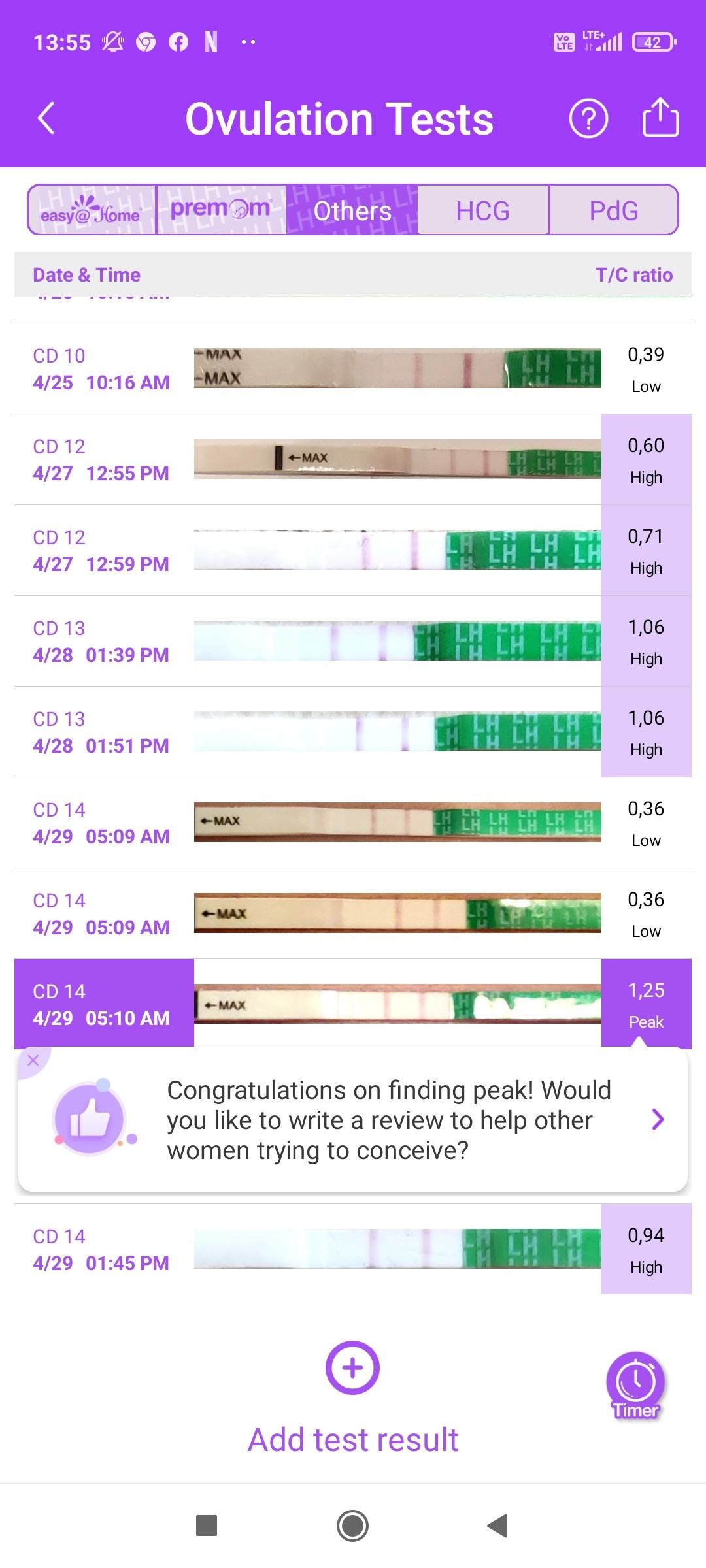Switch to the Premom tab

pyautogui.click(x=221, y=210)
